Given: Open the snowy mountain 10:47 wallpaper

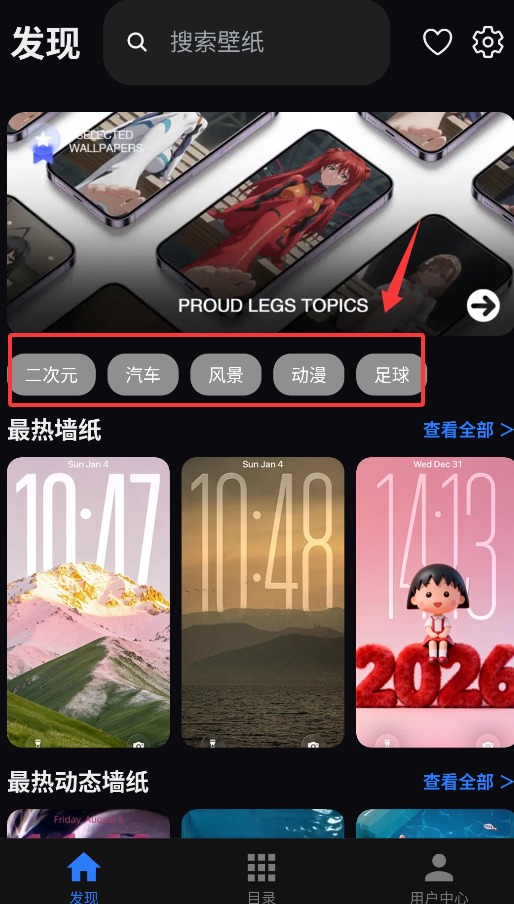Looking at the screenshot, I should tap(88, 602).
